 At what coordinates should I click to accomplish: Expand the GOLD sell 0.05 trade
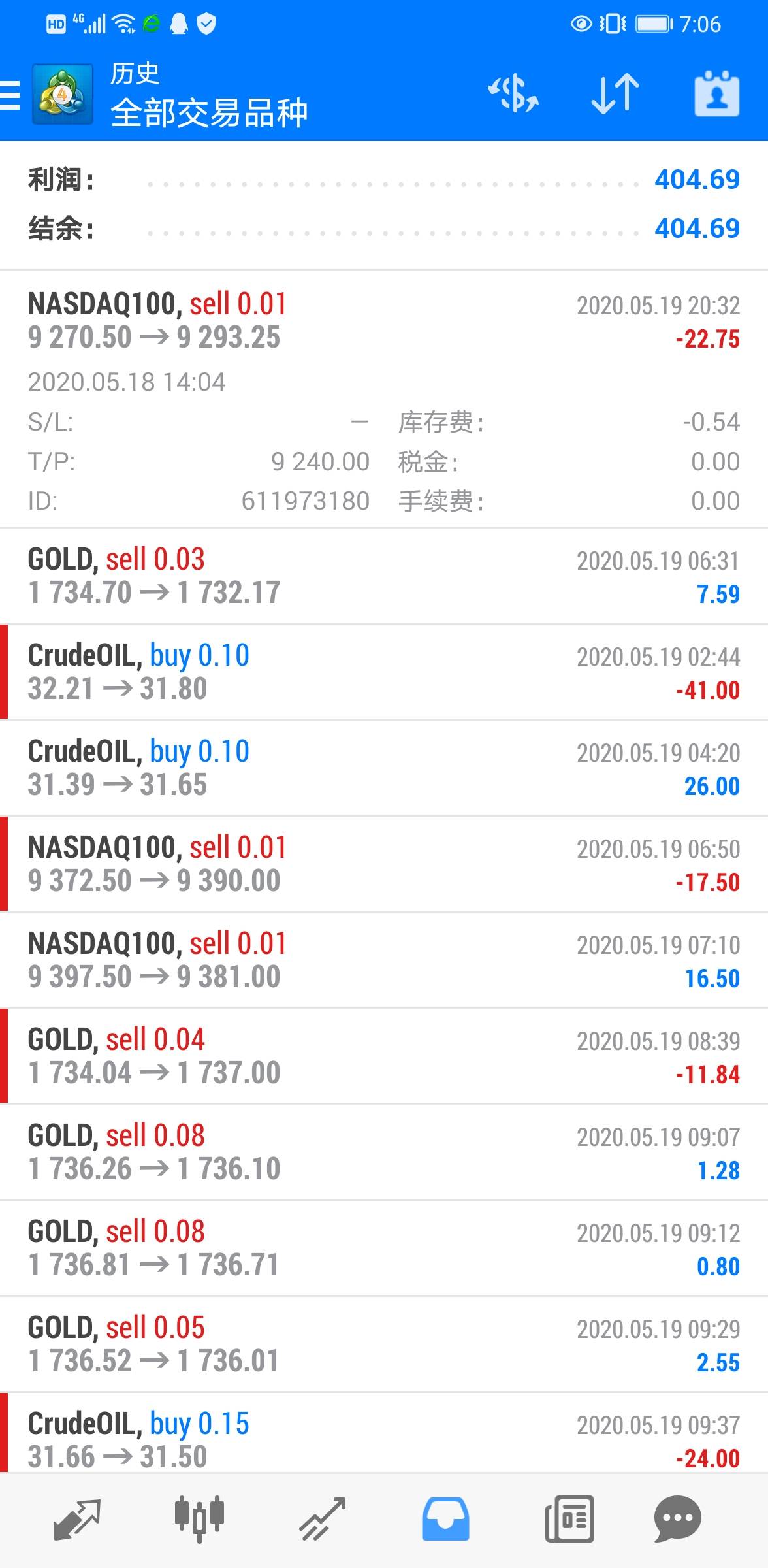384,1344
